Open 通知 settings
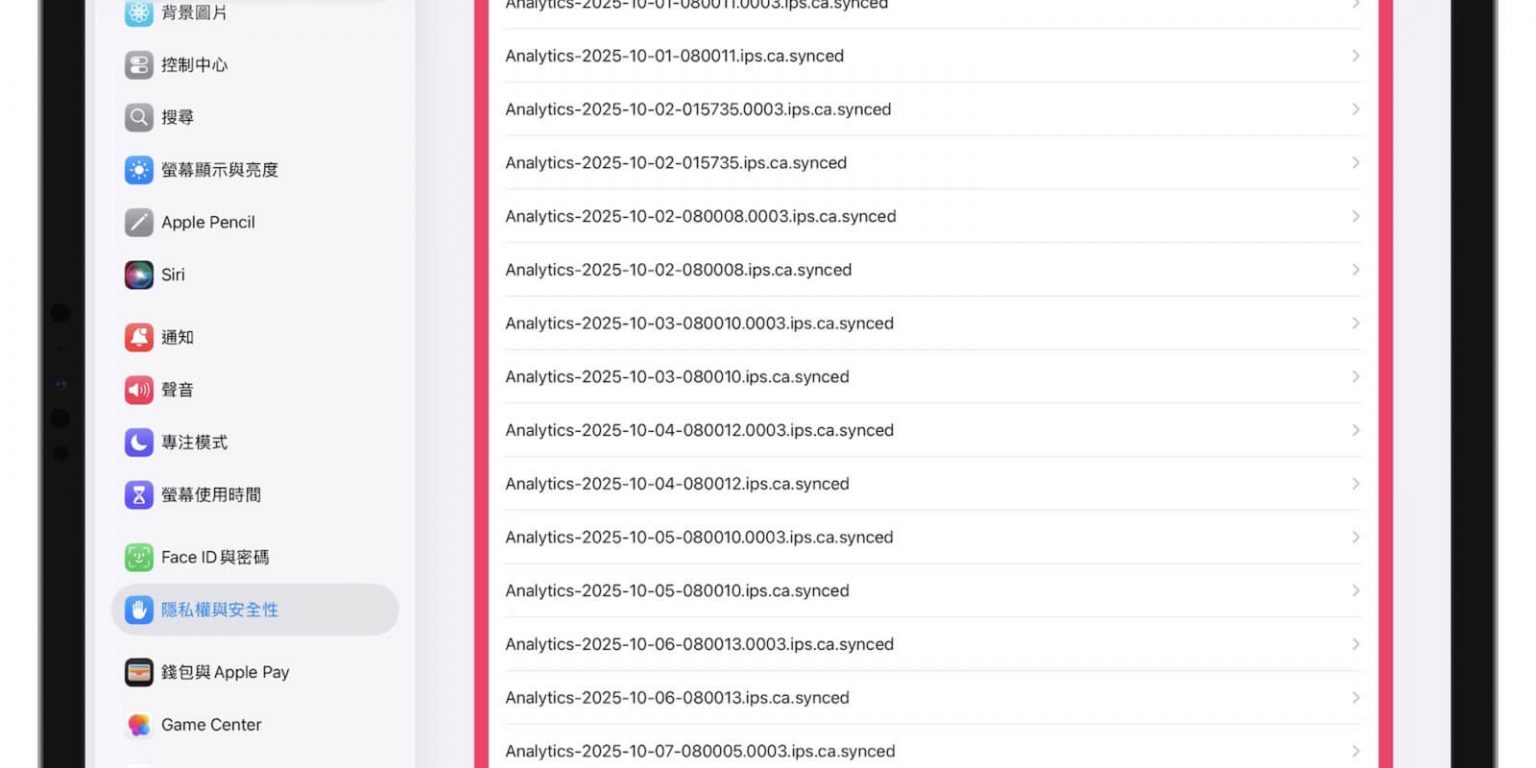Image resolution: width=1536 pixels, height=768 pixels. point(177,337)
